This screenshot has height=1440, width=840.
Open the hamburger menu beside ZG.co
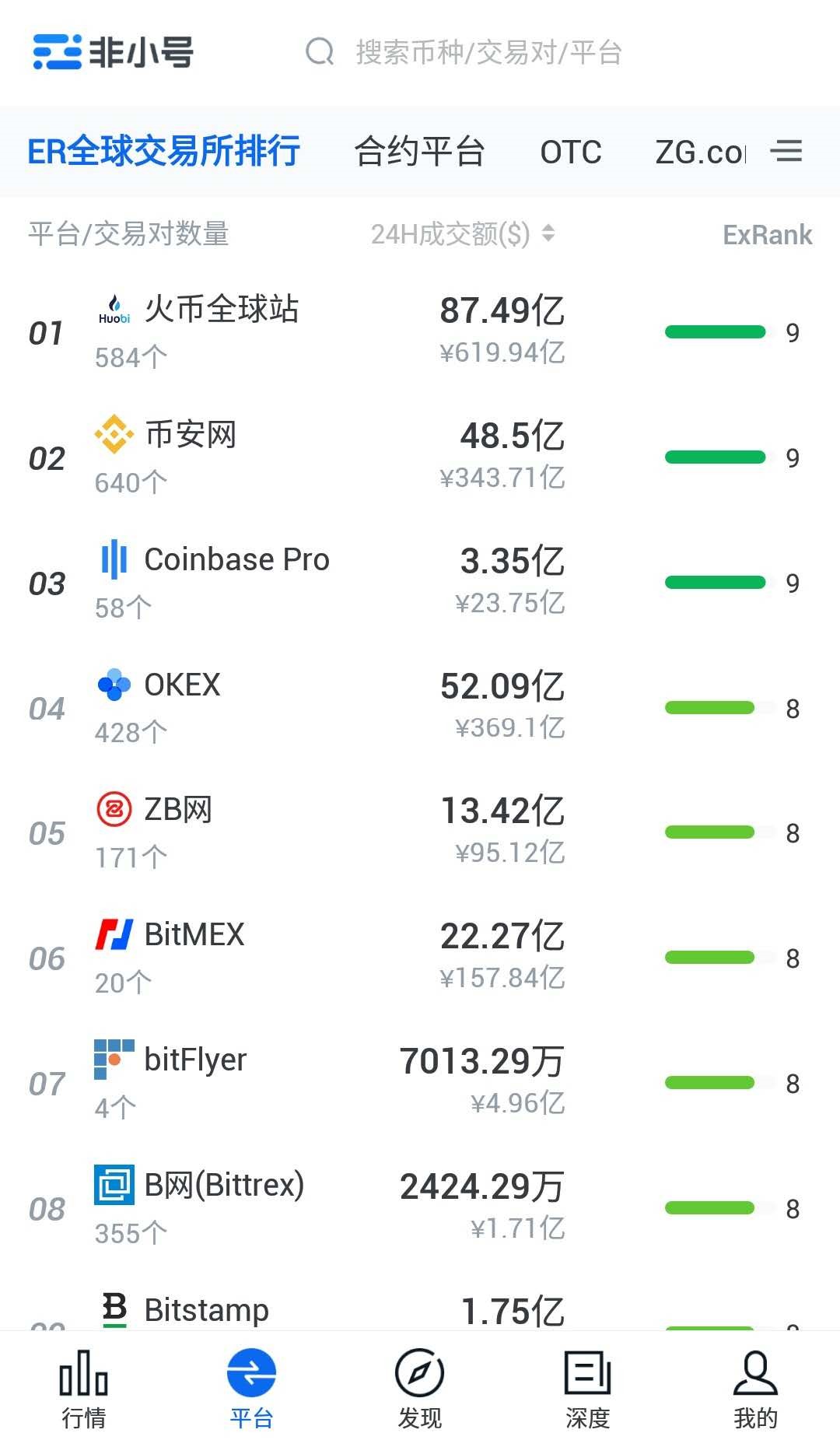787,152
